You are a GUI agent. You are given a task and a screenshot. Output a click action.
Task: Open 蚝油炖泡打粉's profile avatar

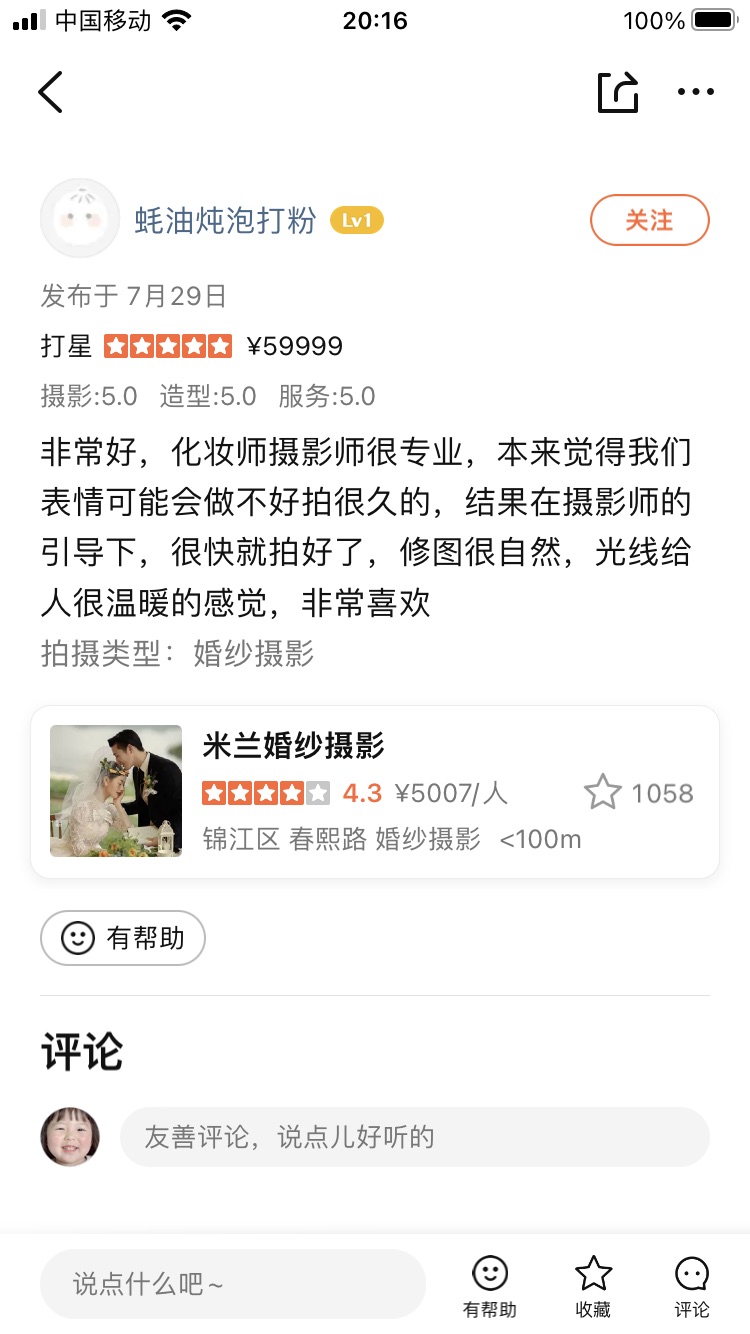(80, 219)
